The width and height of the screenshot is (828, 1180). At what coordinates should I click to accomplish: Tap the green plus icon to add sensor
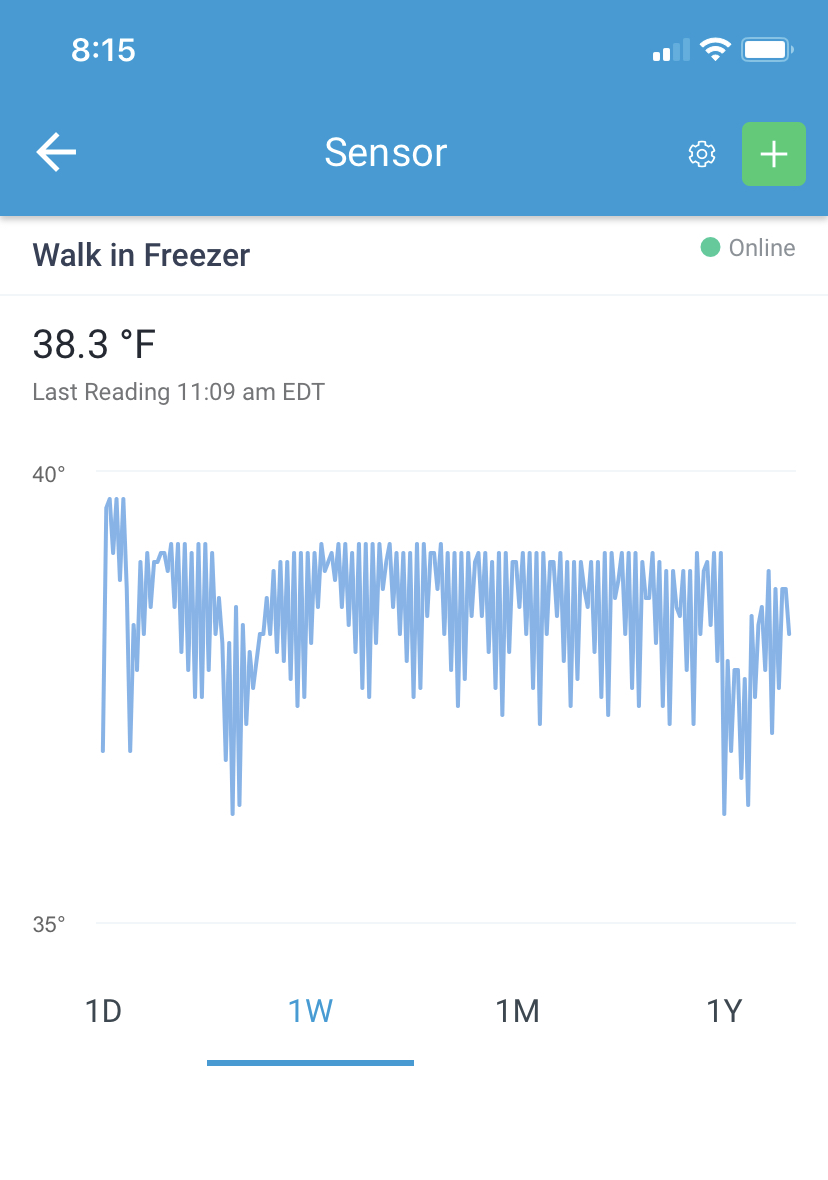773,154
